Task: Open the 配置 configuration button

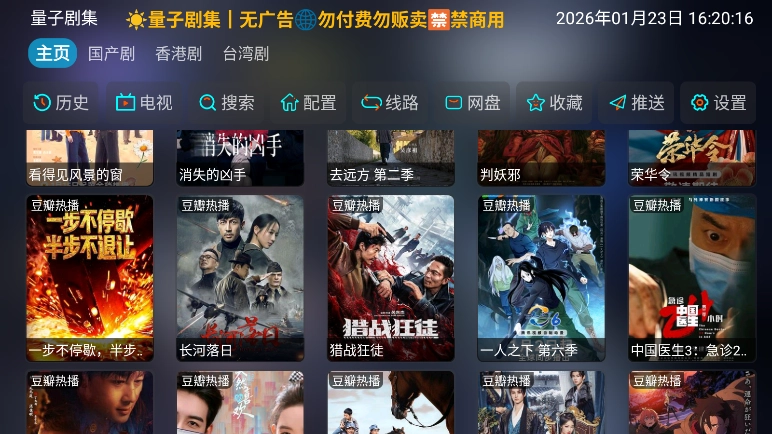Action: pos(308,102)
